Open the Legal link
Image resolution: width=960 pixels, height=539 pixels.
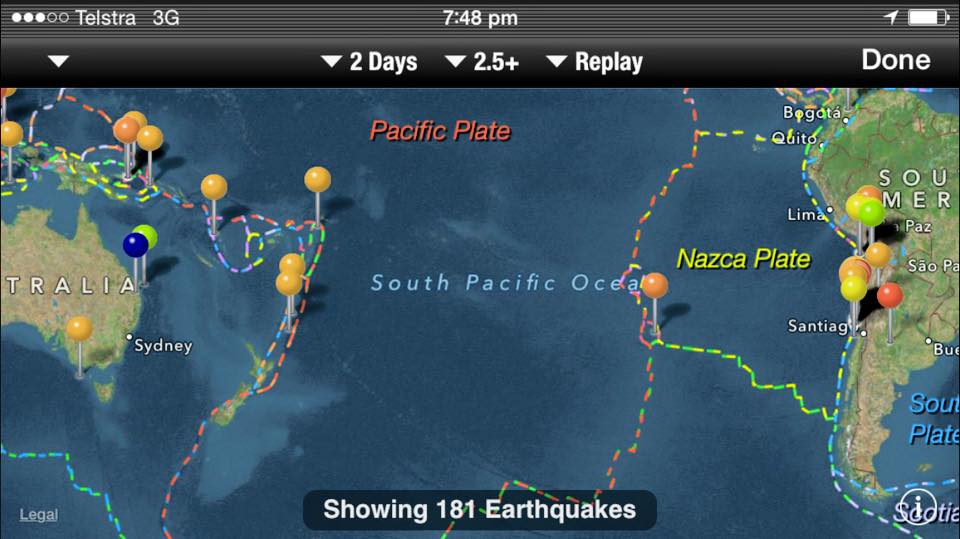pos(39,514)
